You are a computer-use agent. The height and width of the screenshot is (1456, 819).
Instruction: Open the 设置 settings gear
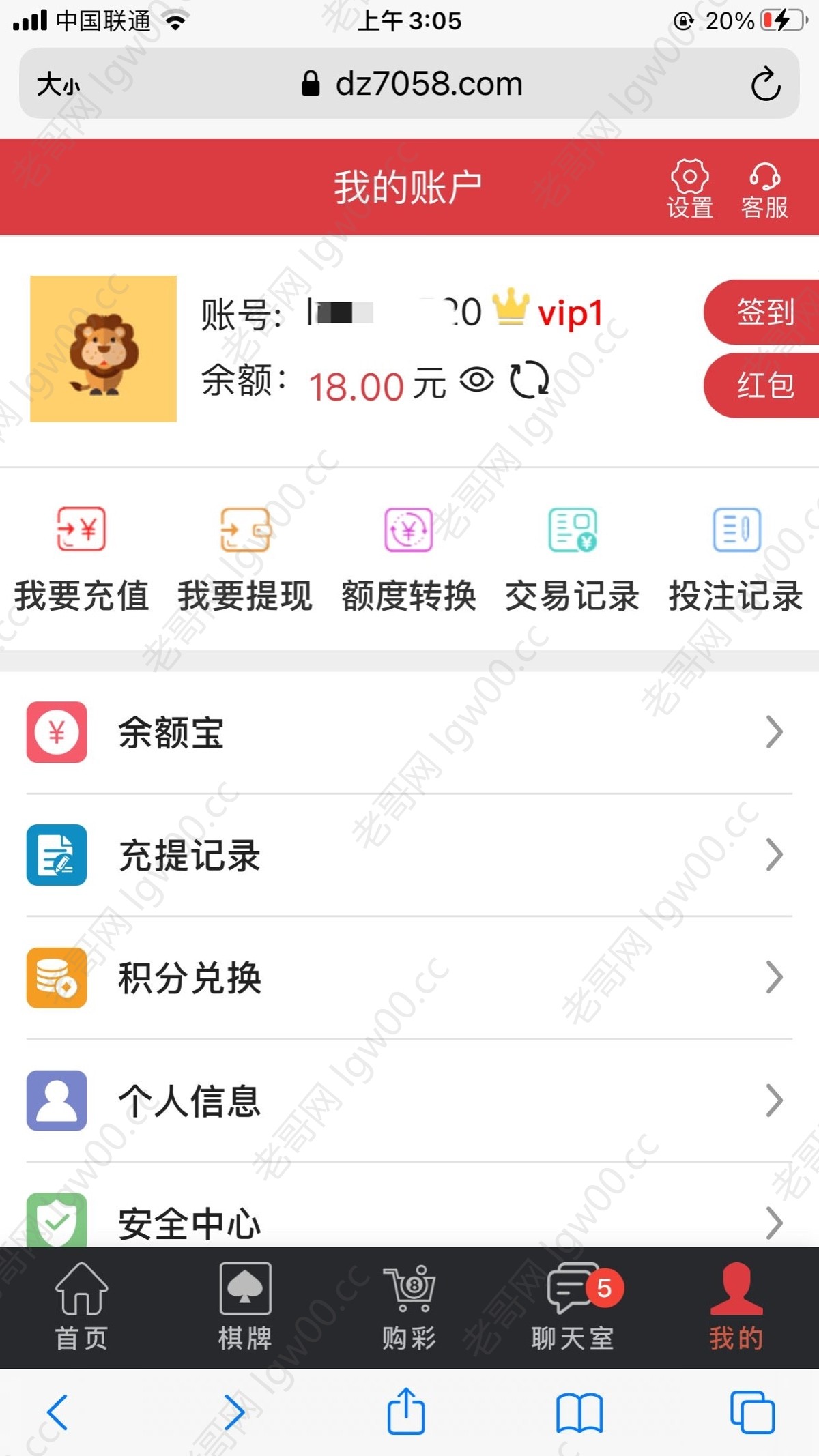[x=689, y=189]
